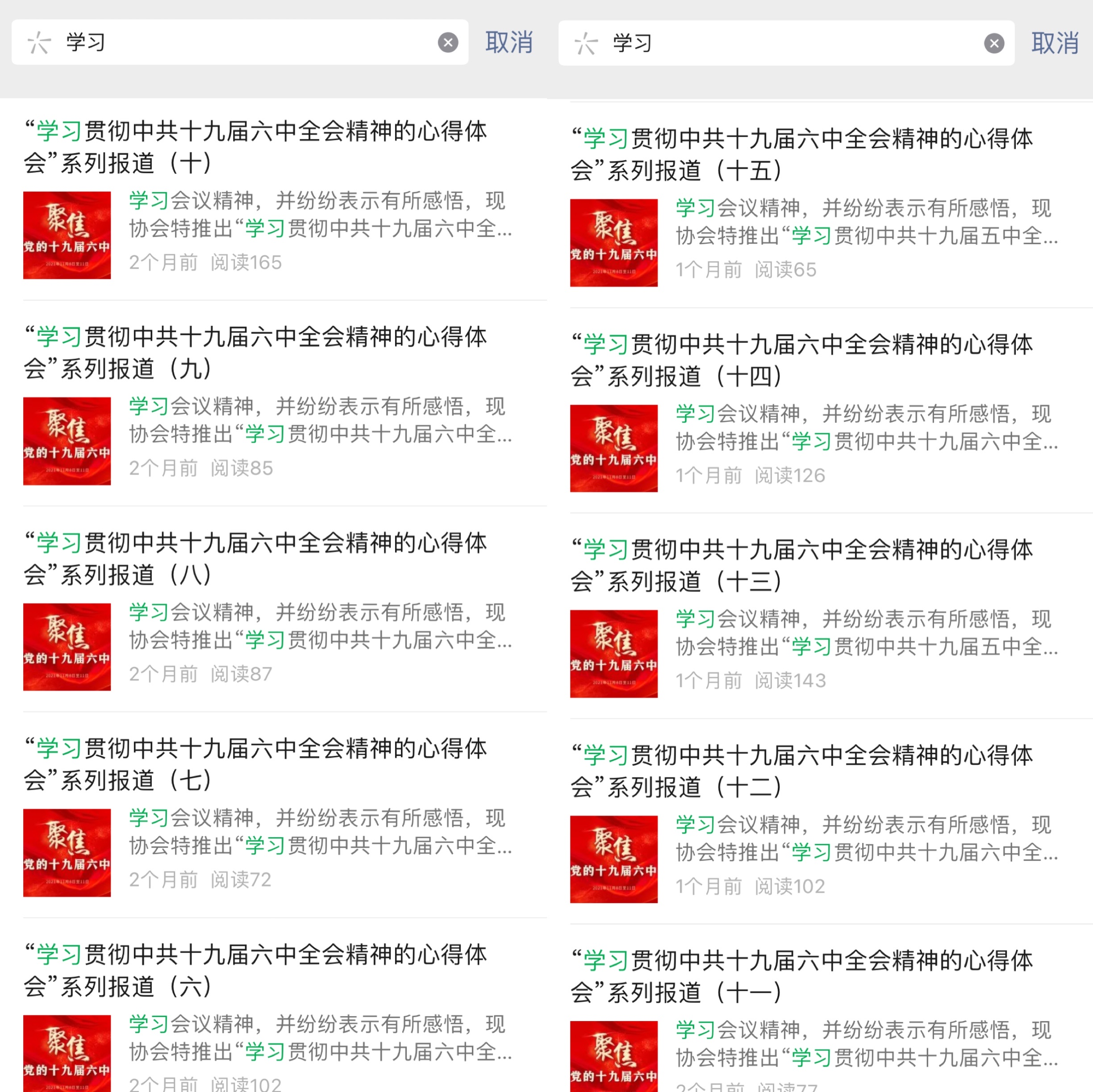
Task: Open series report (六) article
Action: click(254, 971)
